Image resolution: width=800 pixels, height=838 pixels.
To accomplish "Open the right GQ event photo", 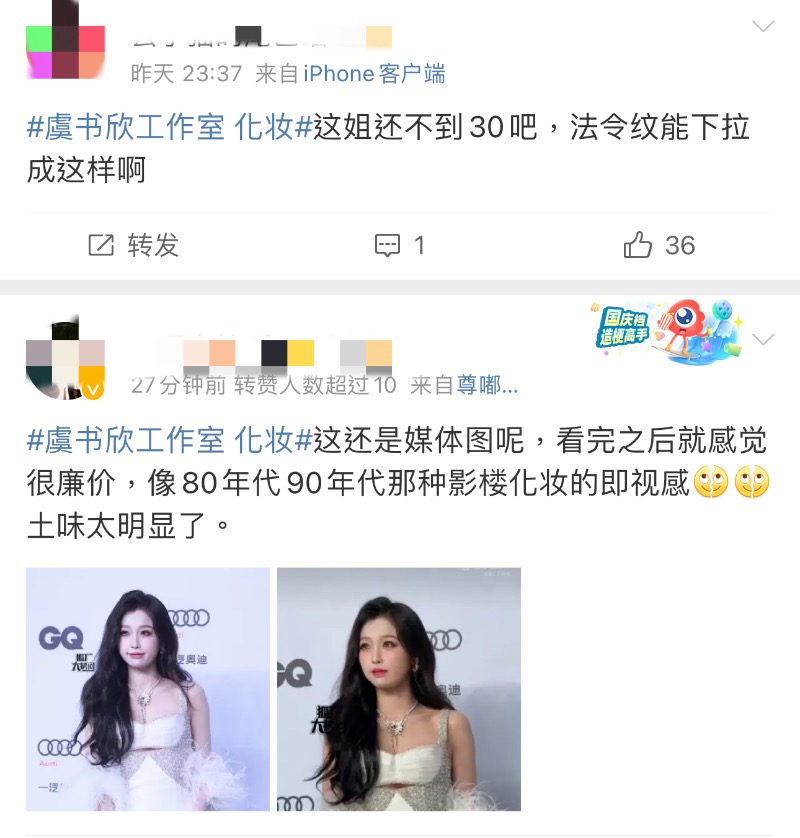I will (399, 689).
